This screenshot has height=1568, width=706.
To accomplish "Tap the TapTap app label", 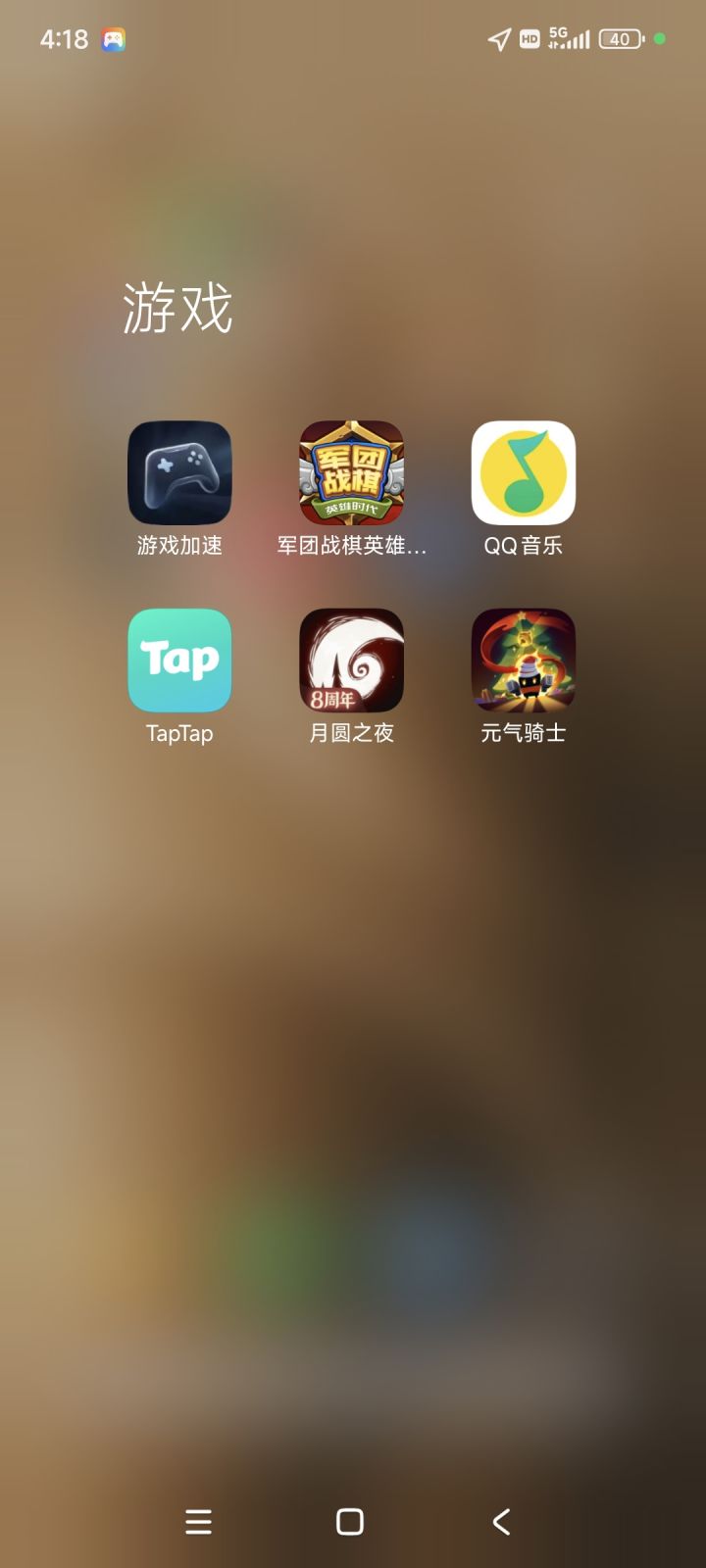I will (x=180, y=731).
